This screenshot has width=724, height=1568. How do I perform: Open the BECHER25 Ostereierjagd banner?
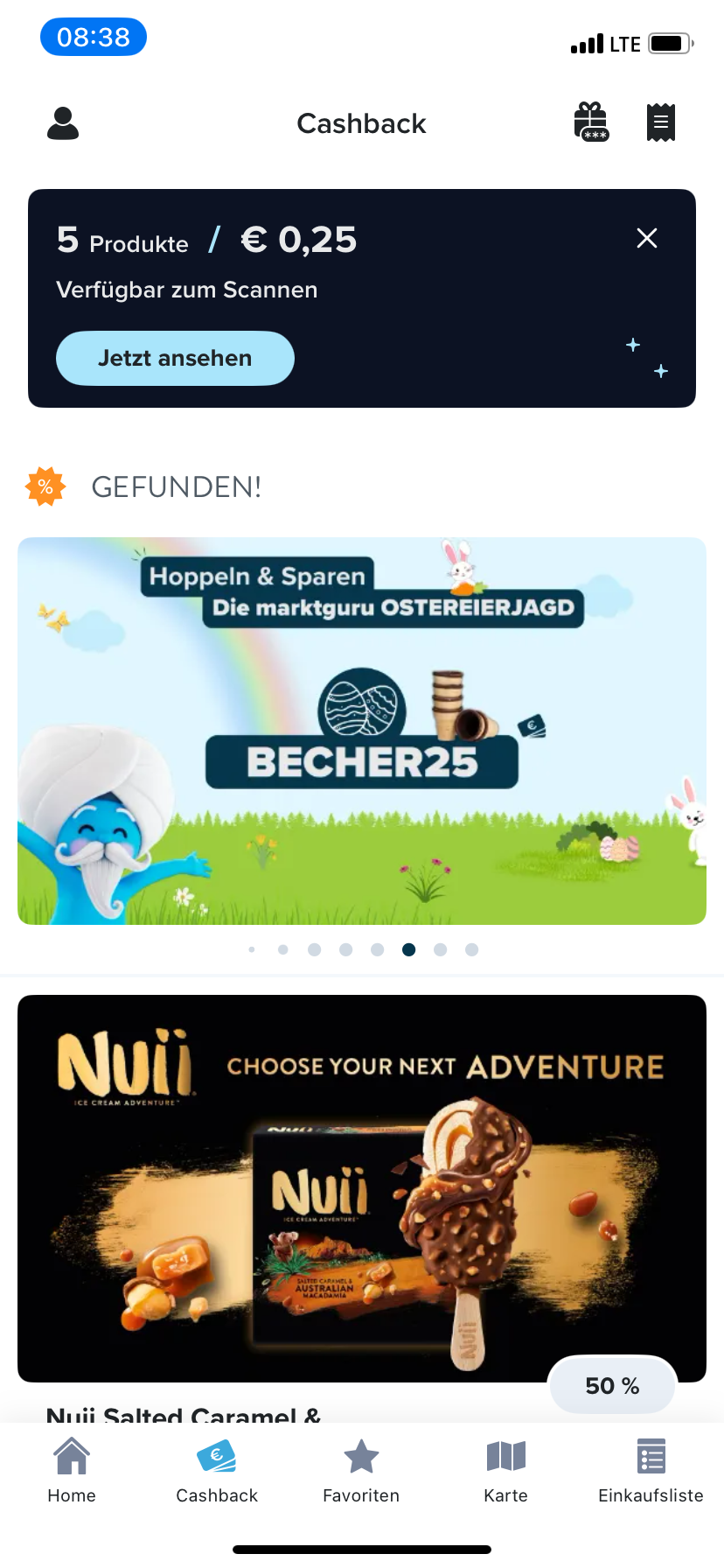point(362,731)
